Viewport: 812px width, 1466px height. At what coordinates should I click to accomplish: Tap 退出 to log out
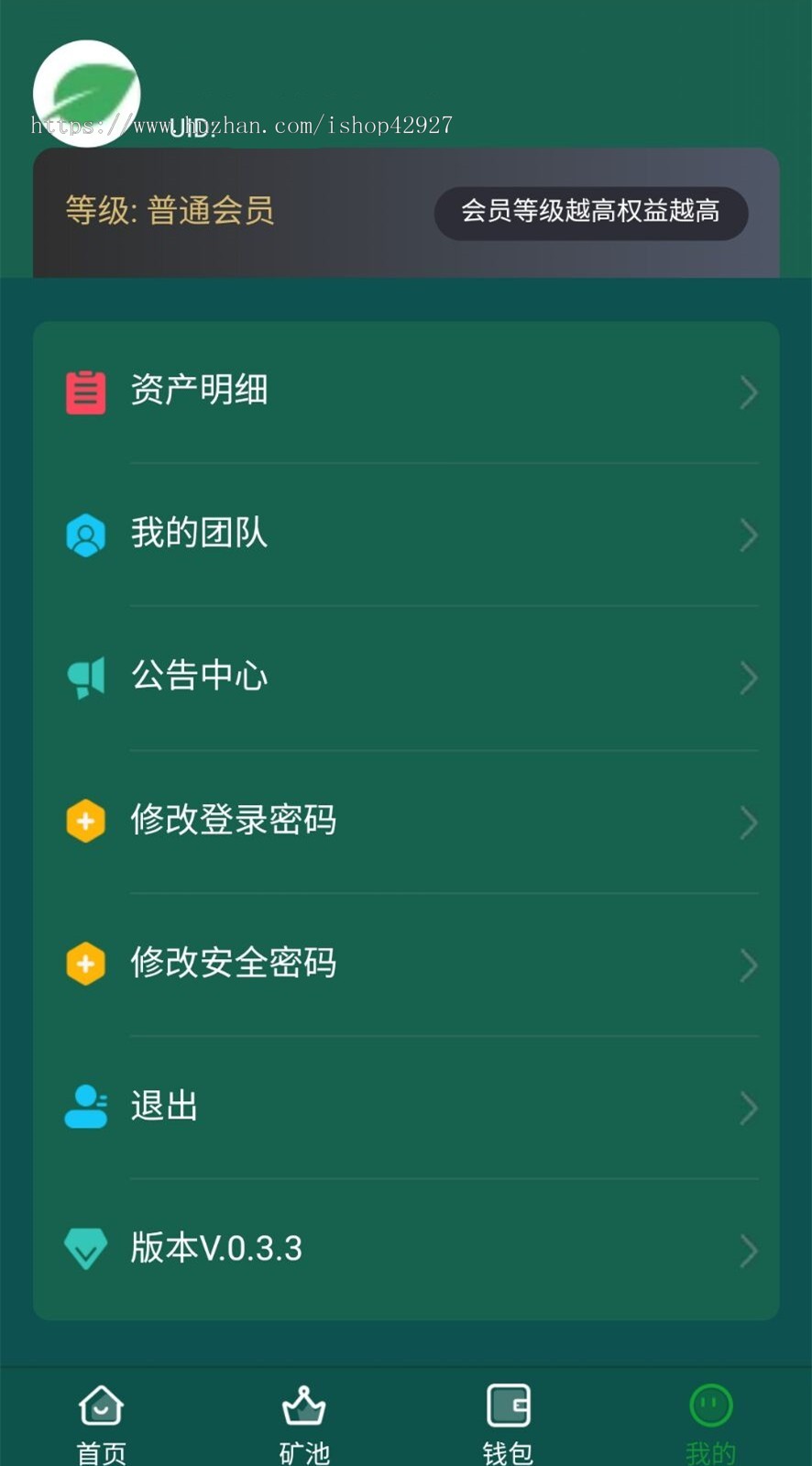406,1107
